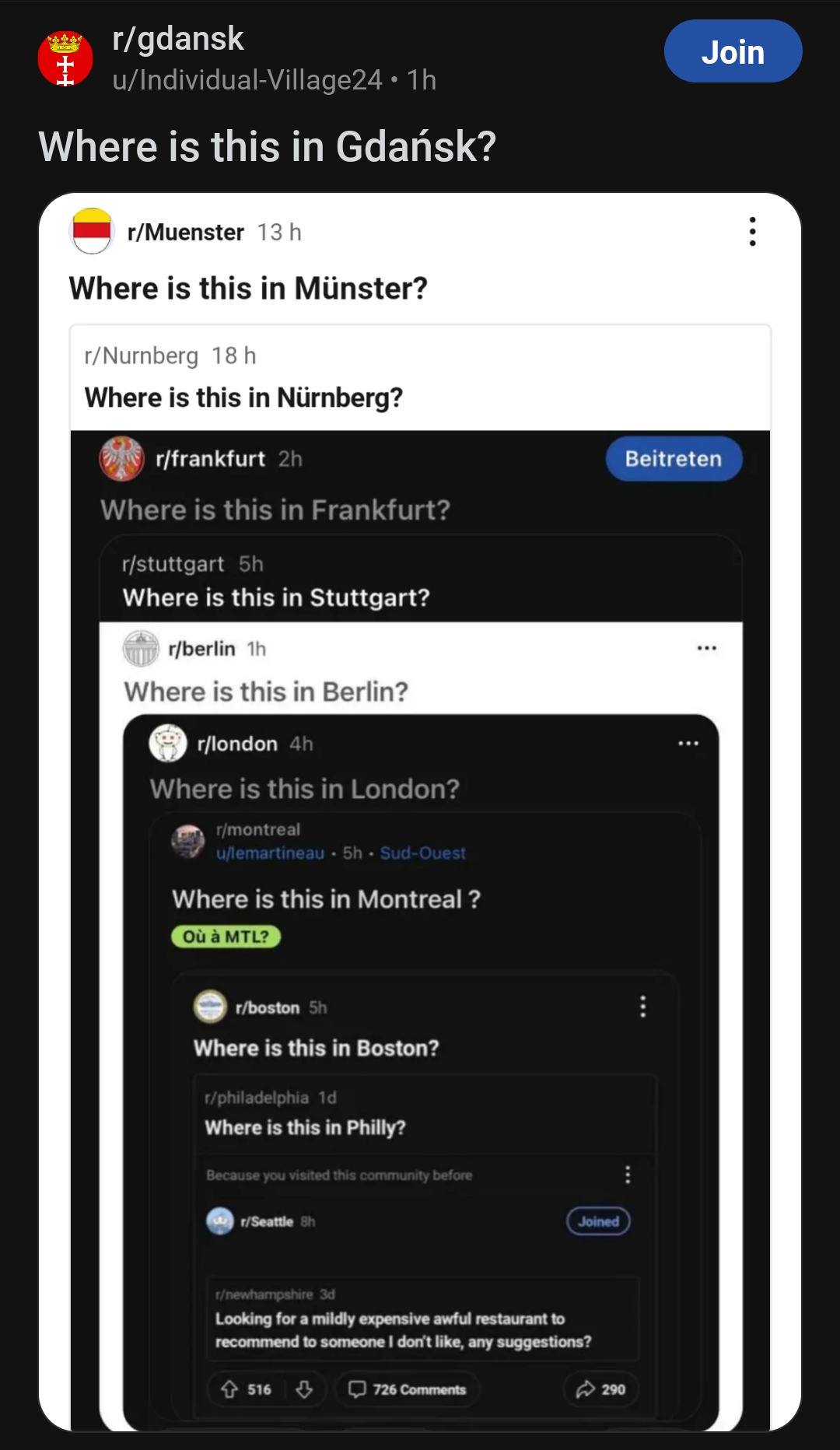Join the r/gdansk community

(733, 51)
